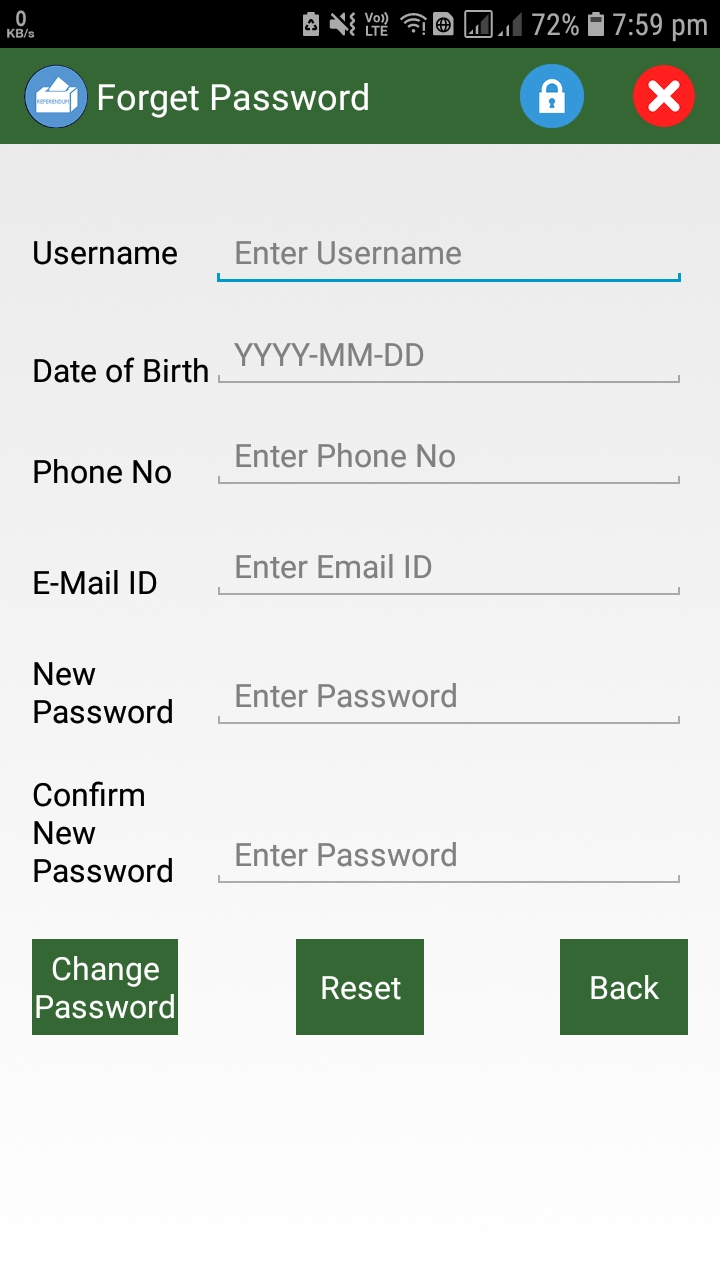Tap the Phone No input field
The width and height of the screenshot is (720, 1280).
click(x=449, y=457)
